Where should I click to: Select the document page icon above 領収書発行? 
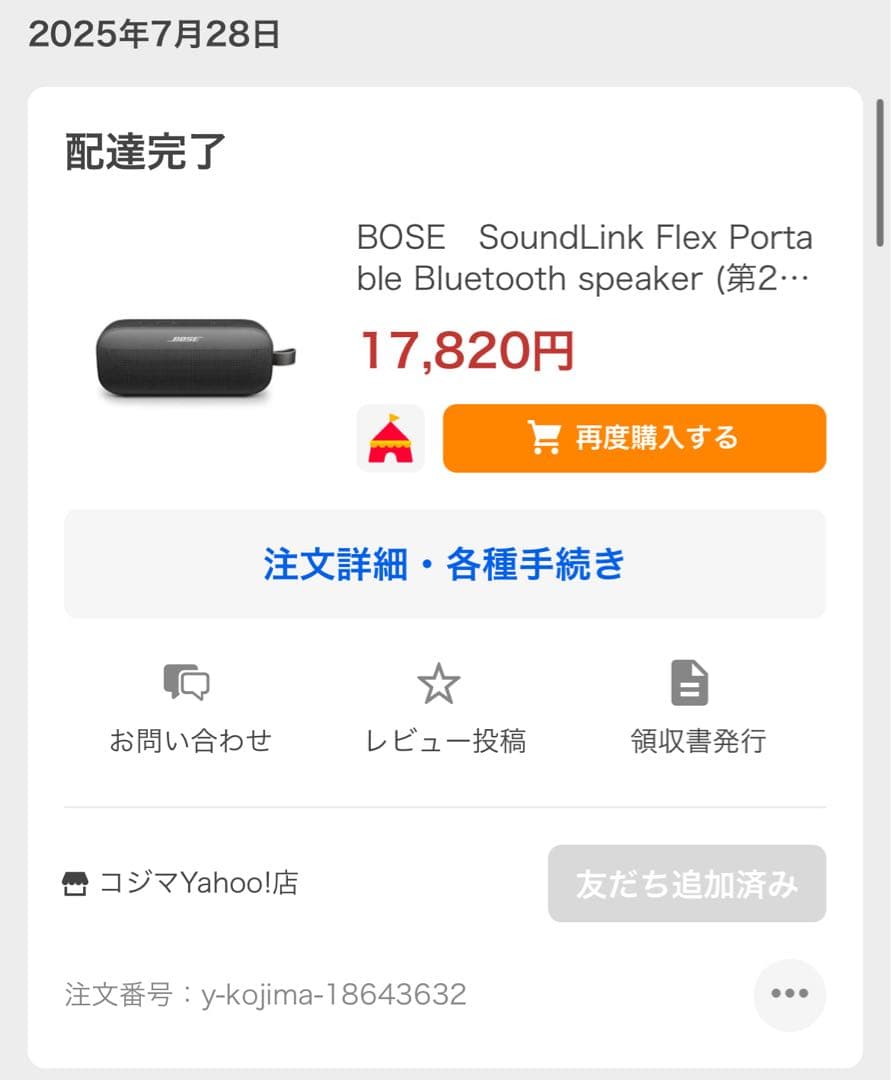coord(688,683)
